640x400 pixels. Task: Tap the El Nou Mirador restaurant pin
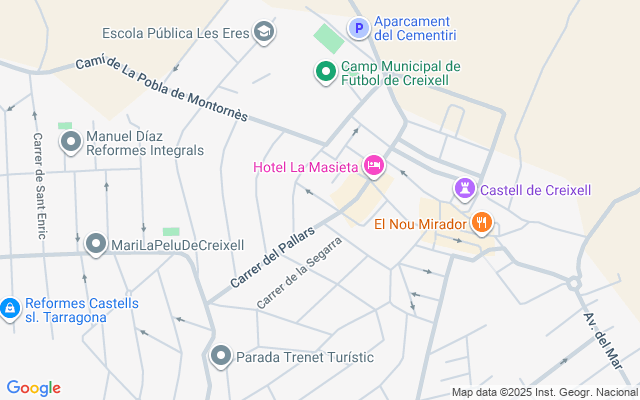481,223
